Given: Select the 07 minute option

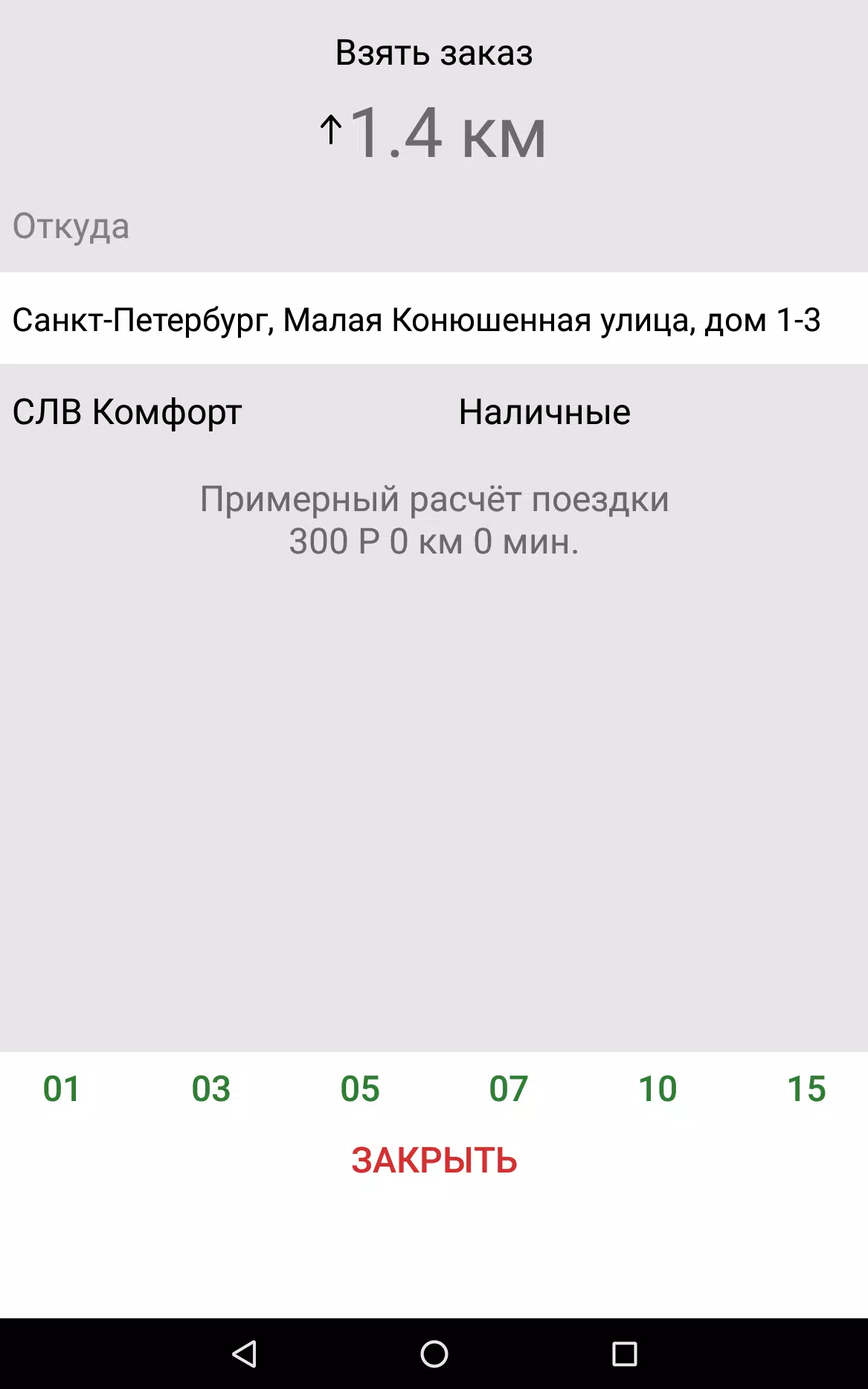Looking at the screenshot, I should [x=509, y=1090].
